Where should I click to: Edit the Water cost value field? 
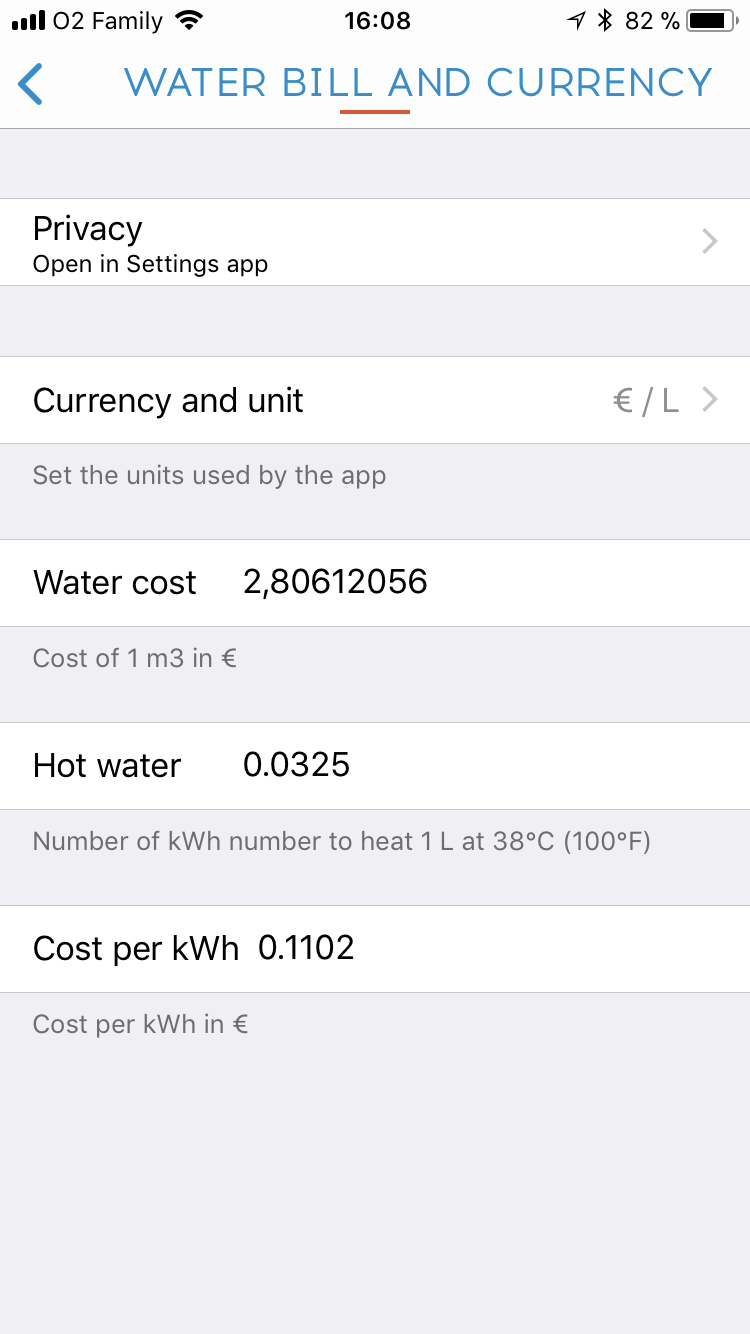click(x=336, y=582)
